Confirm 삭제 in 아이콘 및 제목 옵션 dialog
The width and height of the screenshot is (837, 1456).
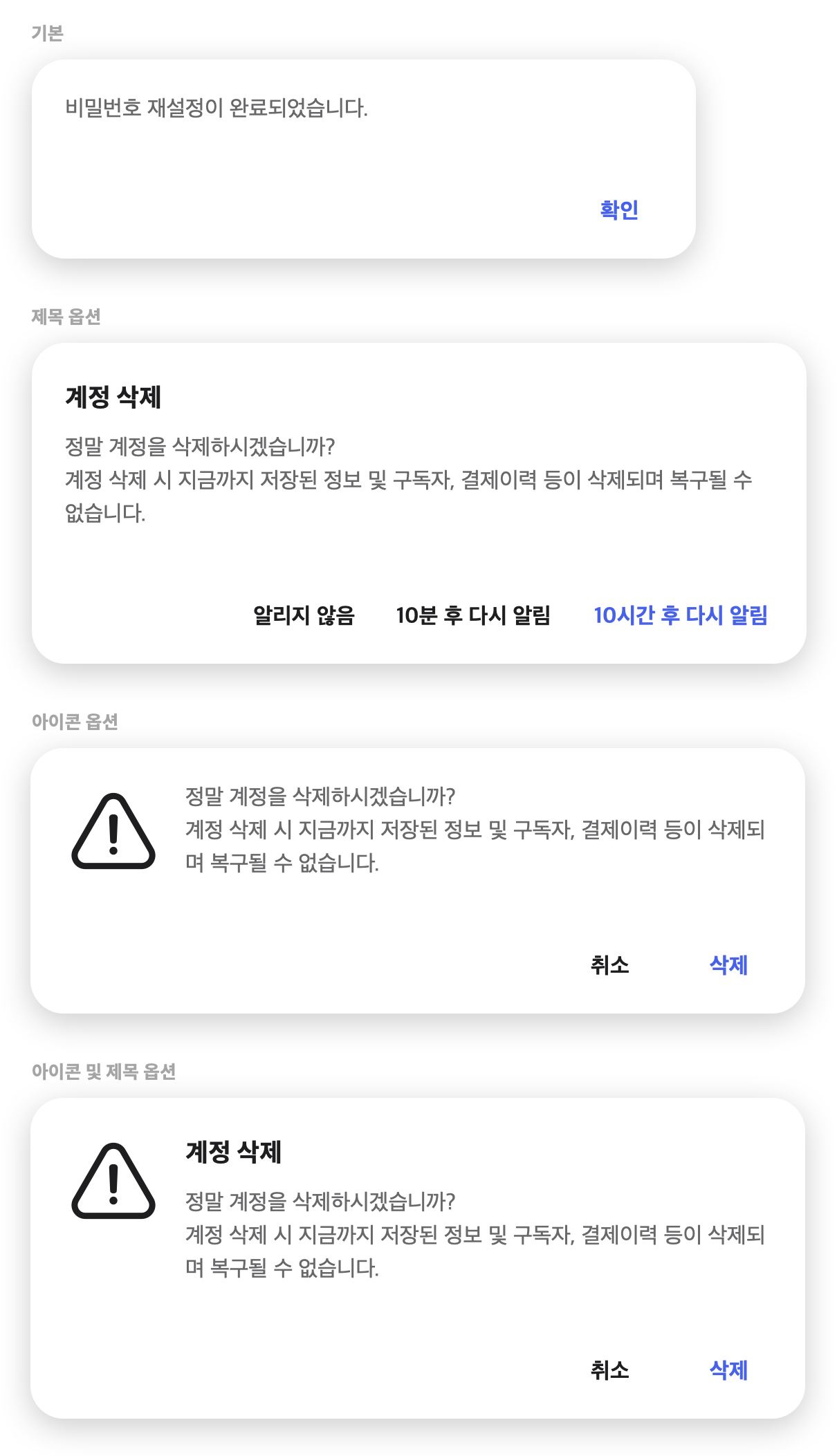728,1370
